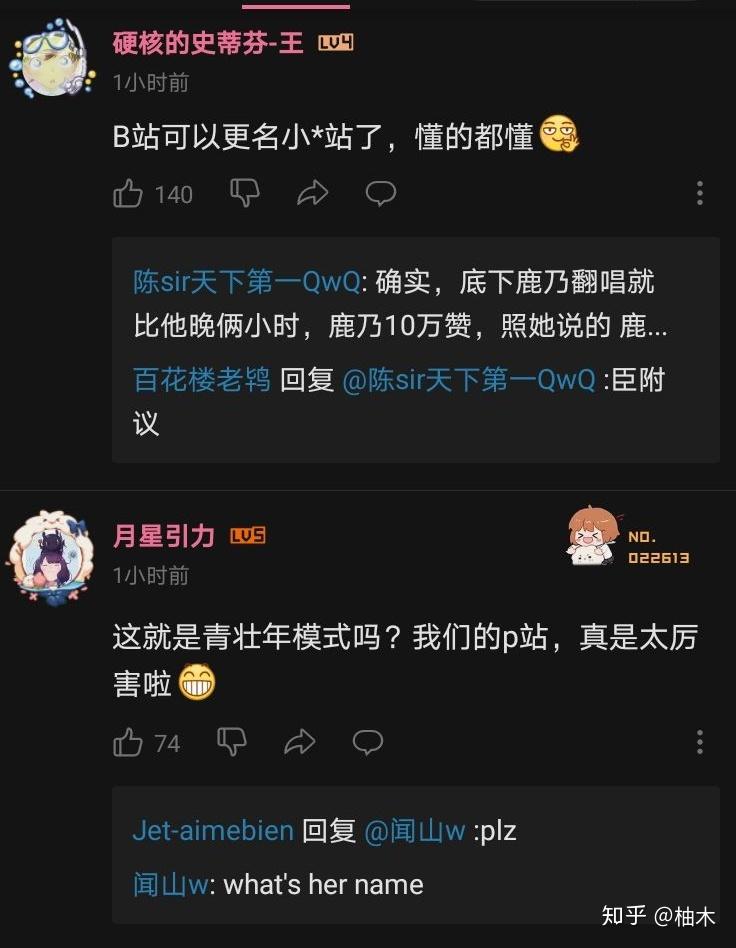Screen dimensions: 736x948
Task: Reply to 月星引力's comment
Action: [x=368, y=741]
